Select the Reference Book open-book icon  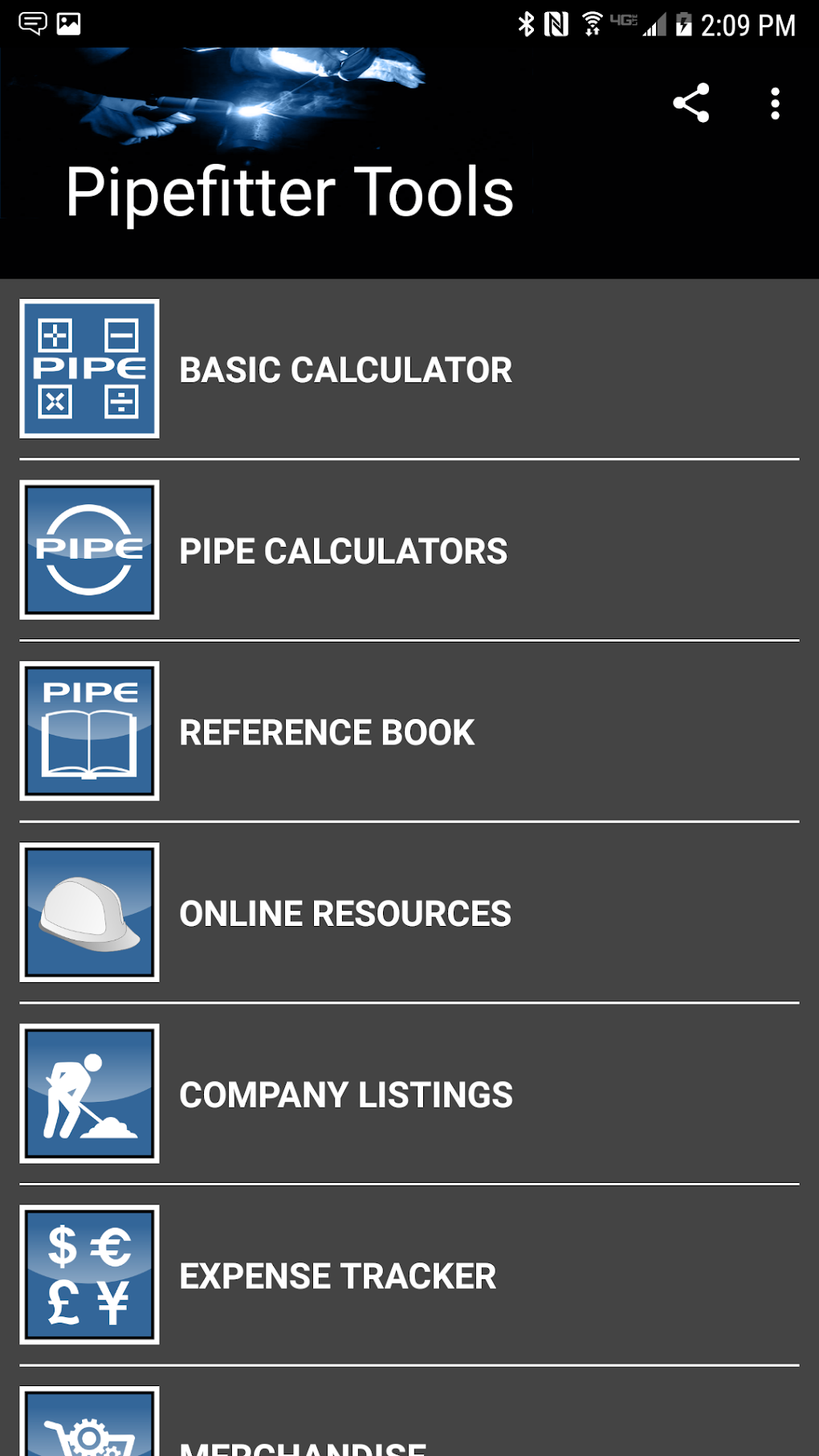(89, 732)
